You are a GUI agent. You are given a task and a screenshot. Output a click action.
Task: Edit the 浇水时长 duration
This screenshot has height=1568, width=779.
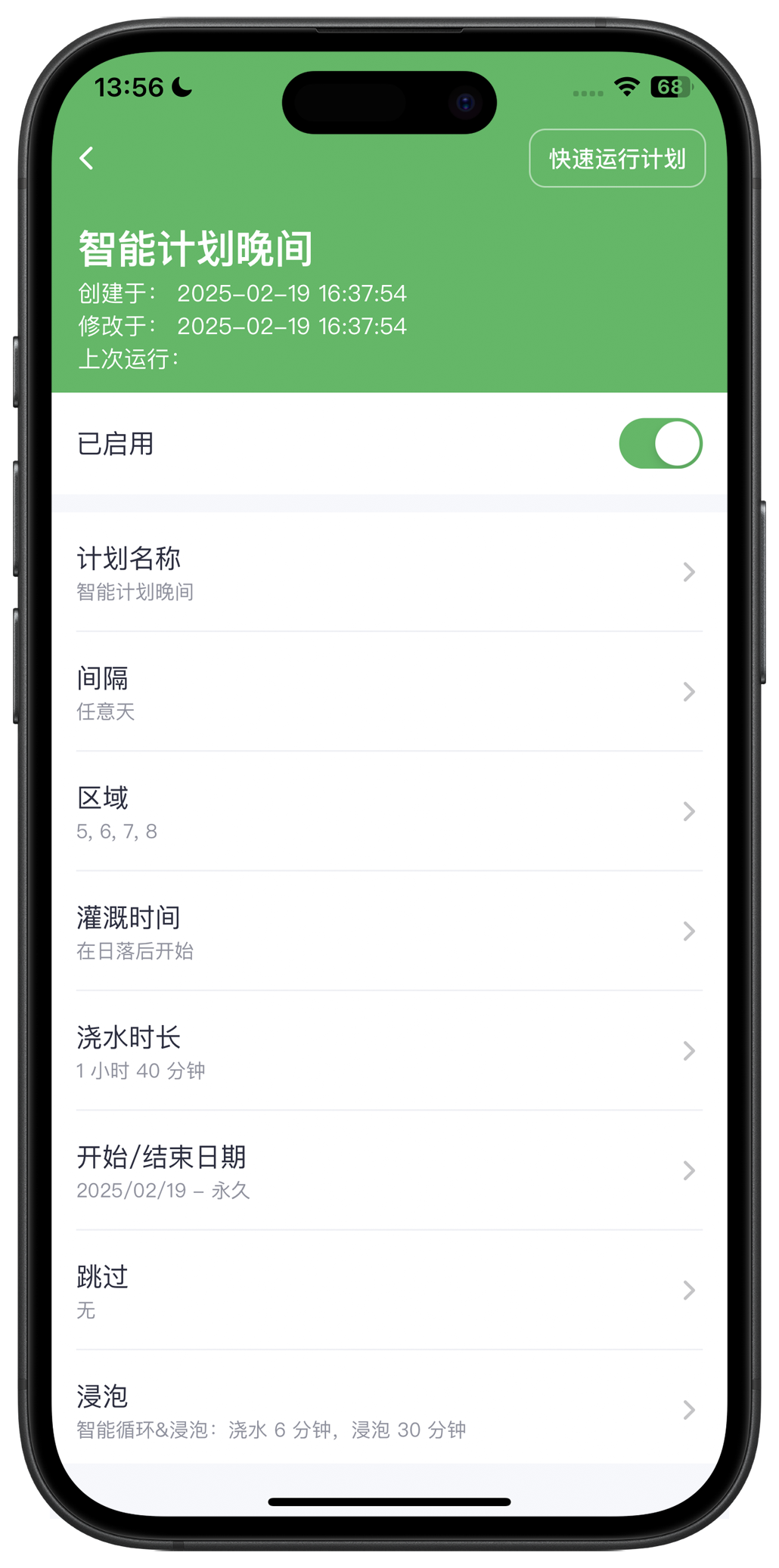pos(389,1051)
